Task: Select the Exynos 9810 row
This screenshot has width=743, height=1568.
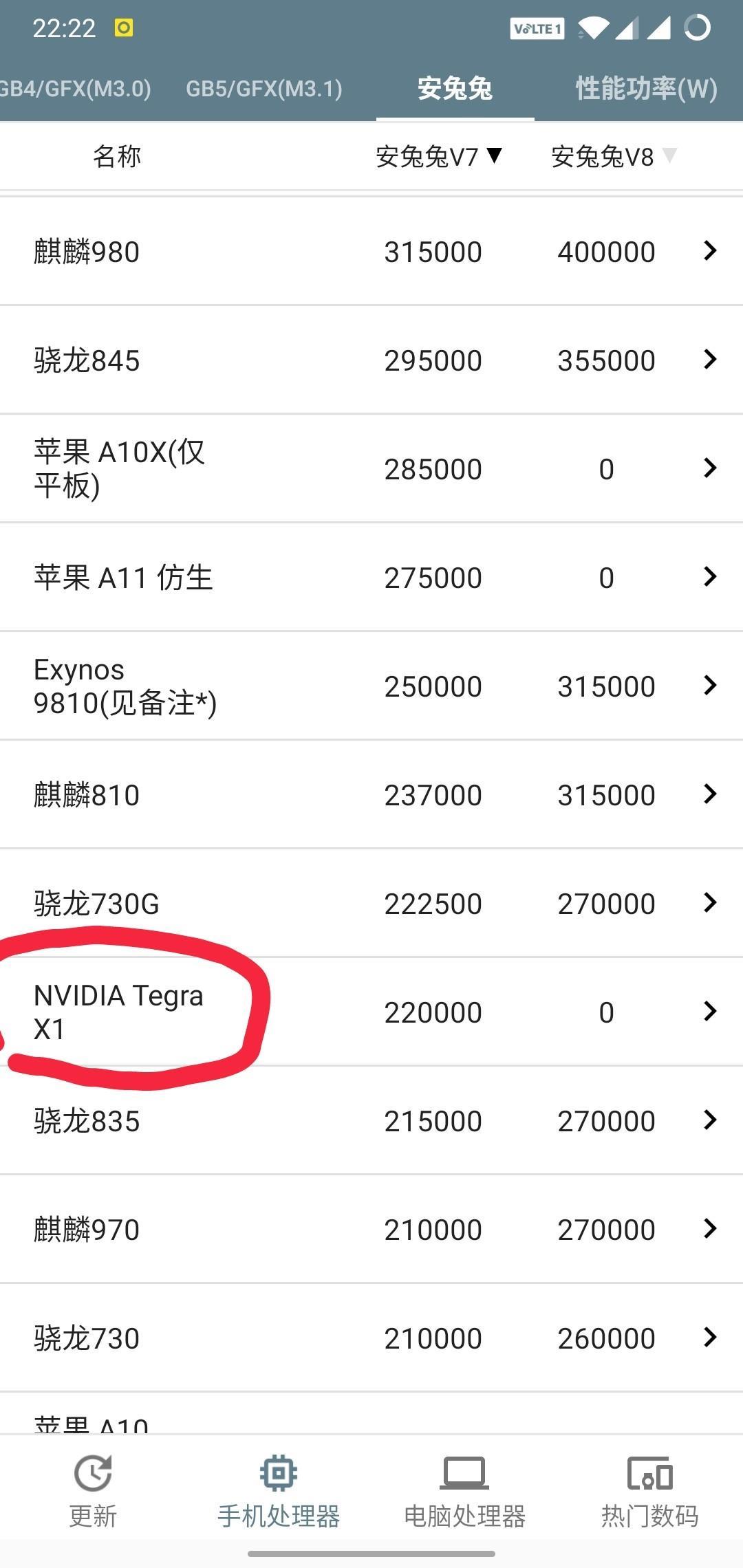Action: click(371, 686)
